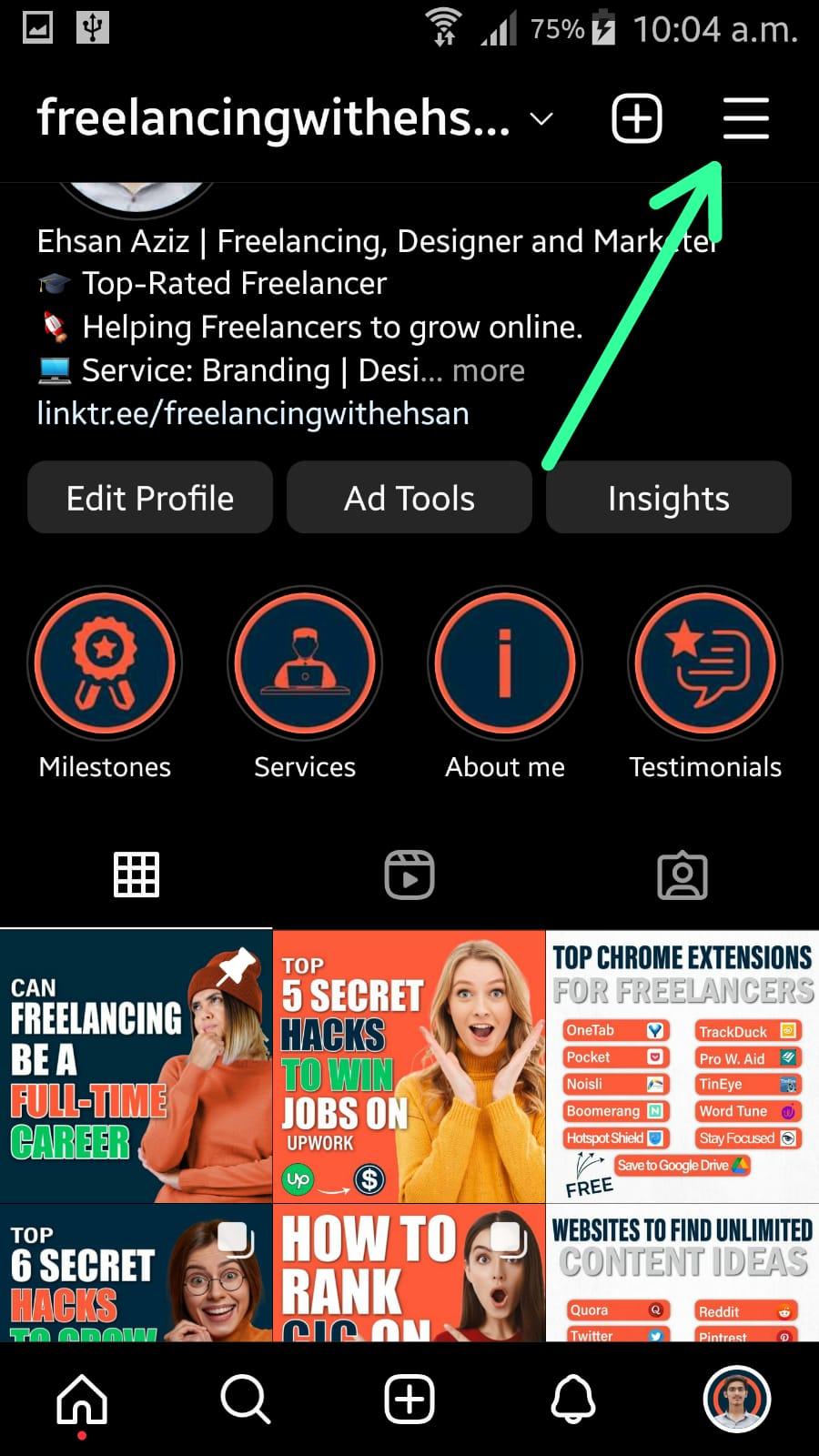819x1456 pixels.
Task: Open the Top Chrome Extensions post
Action: [x=682, y=1067]
